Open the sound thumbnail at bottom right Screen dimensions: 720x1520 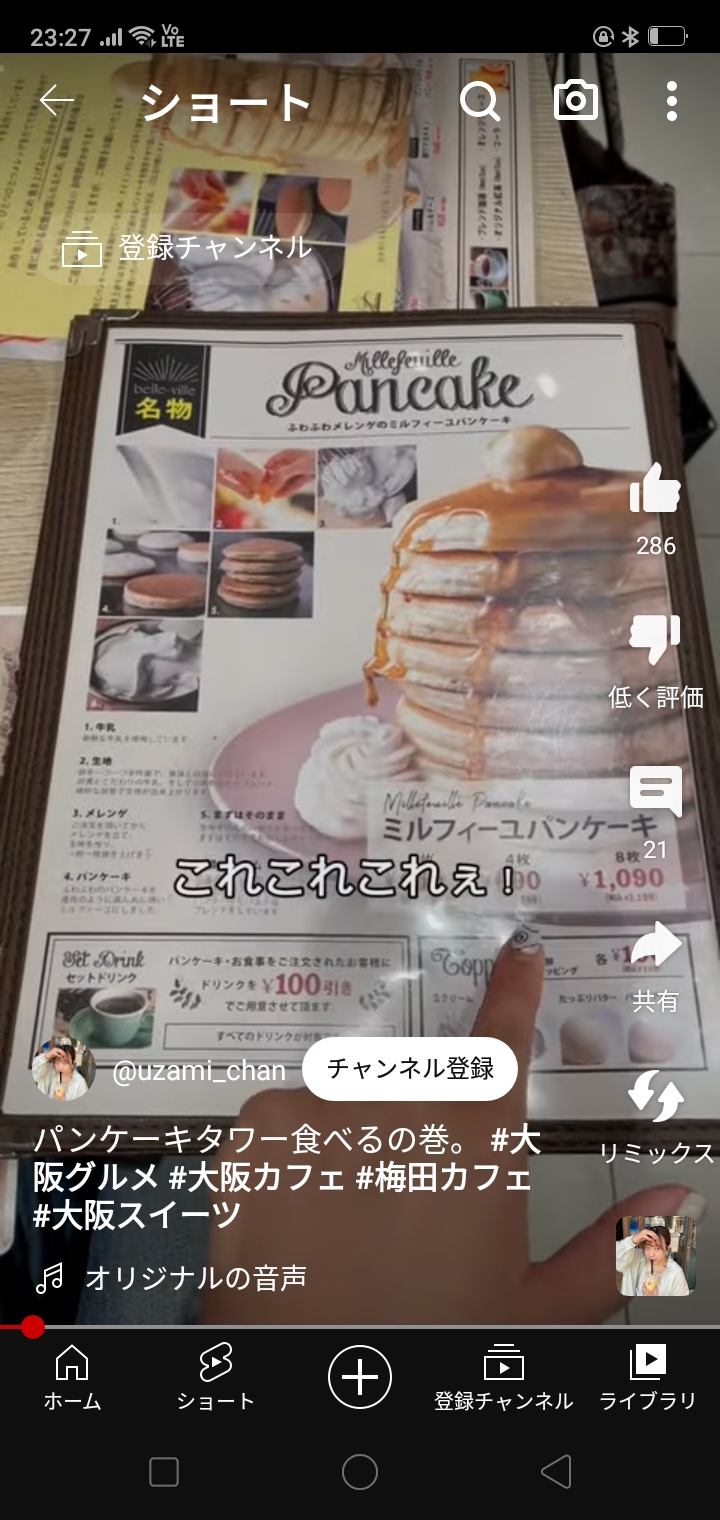point(655,1256)
